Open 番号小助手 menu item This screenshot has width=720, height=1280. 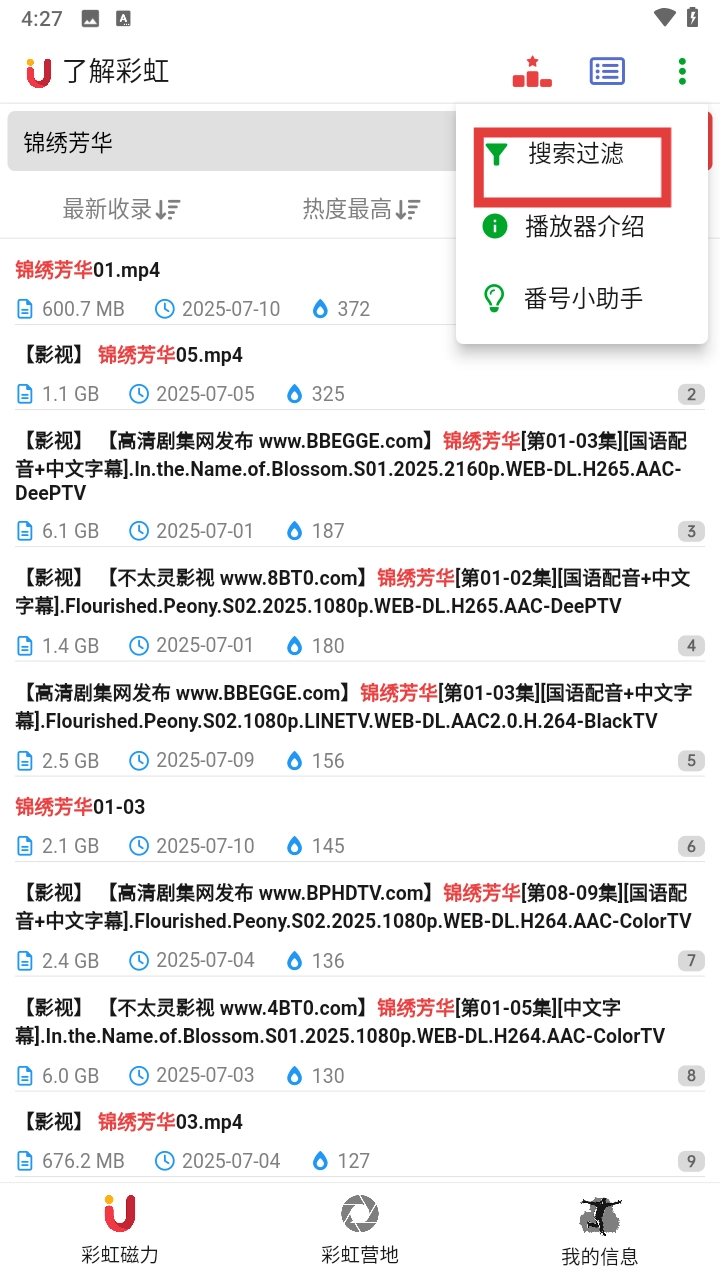[583, 298]
